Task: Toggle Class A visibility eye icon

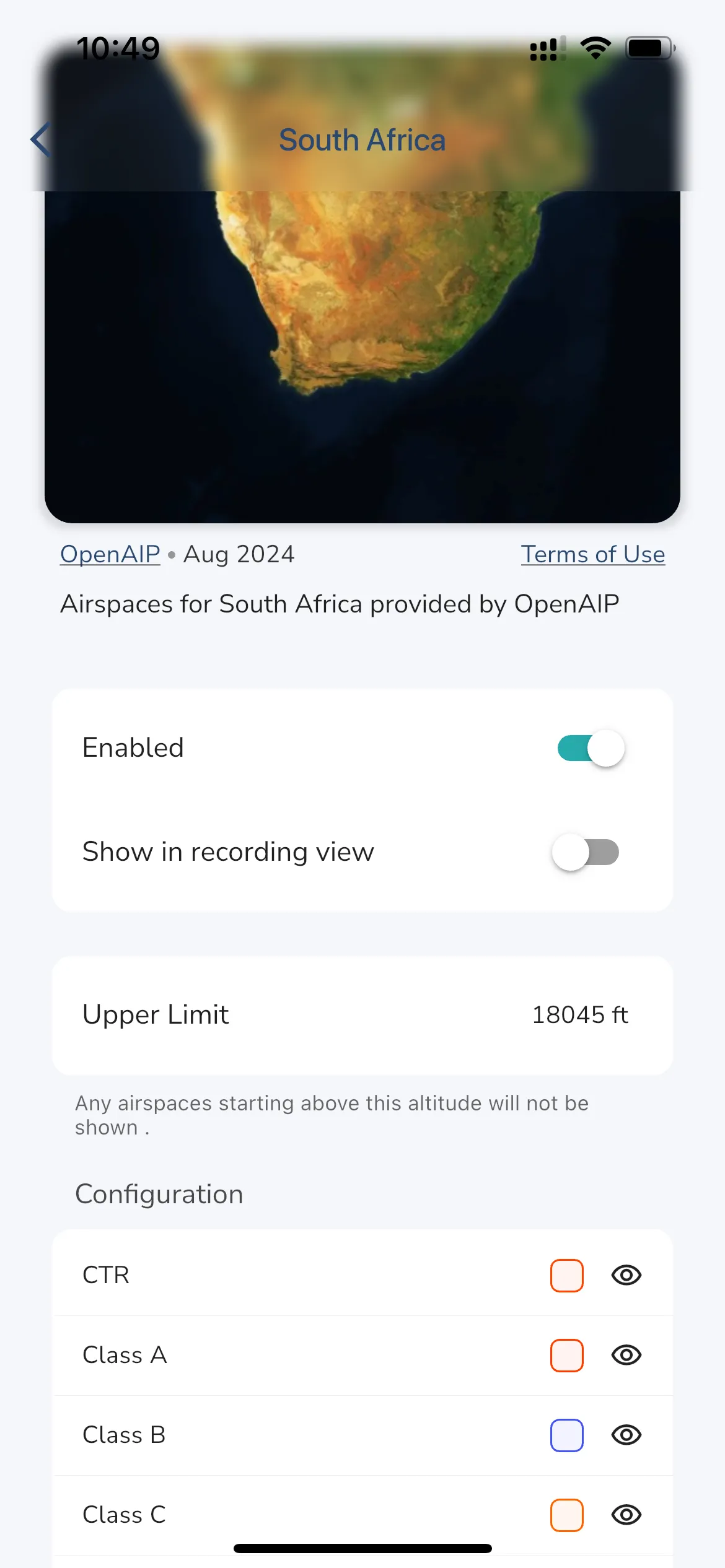Action: (626, 1355)
